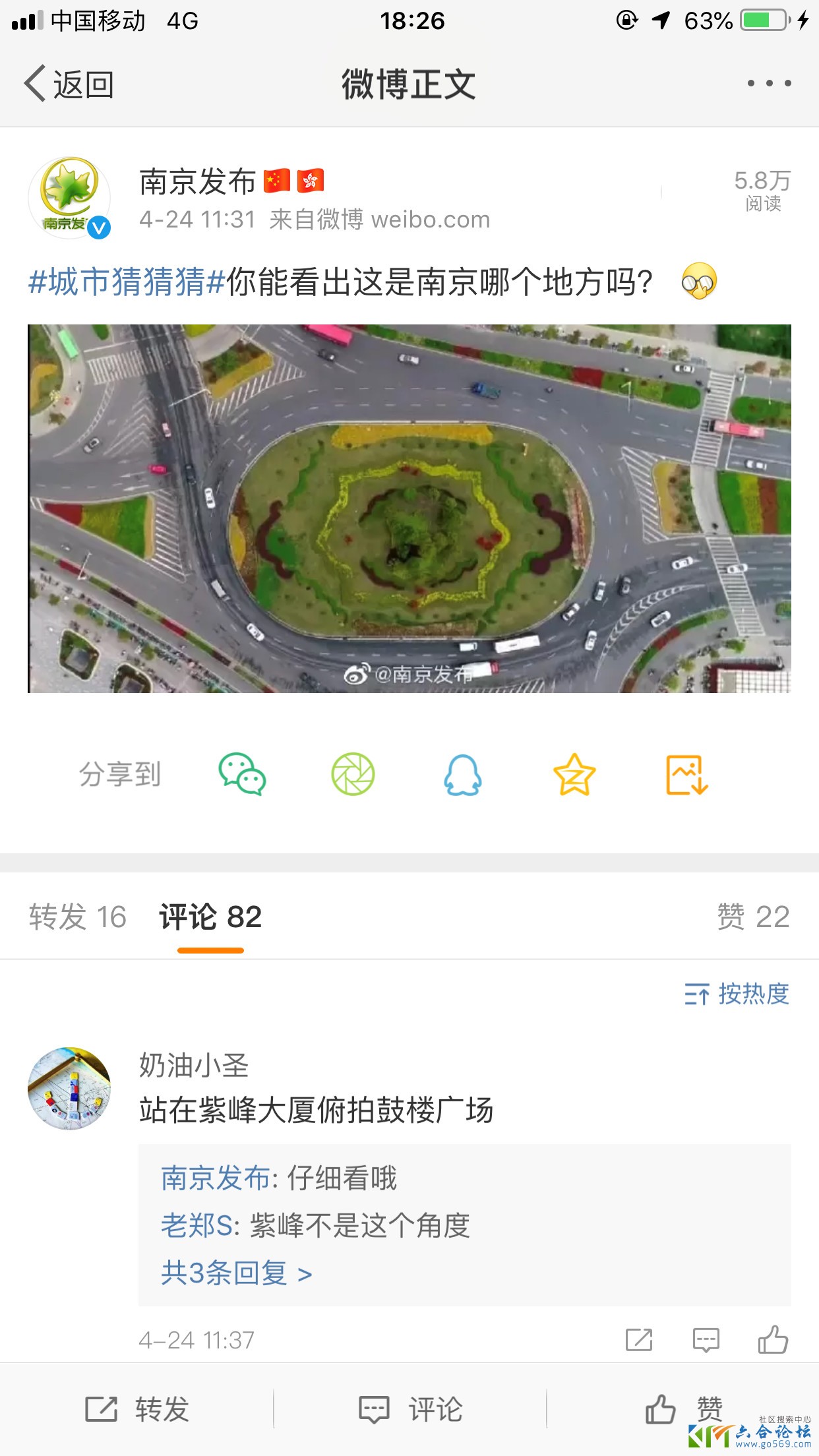This screenshot has height=1456, width=819.
Task: Tap the repost icon on 奶油小圣's comment
Action: pos(637,1339)
